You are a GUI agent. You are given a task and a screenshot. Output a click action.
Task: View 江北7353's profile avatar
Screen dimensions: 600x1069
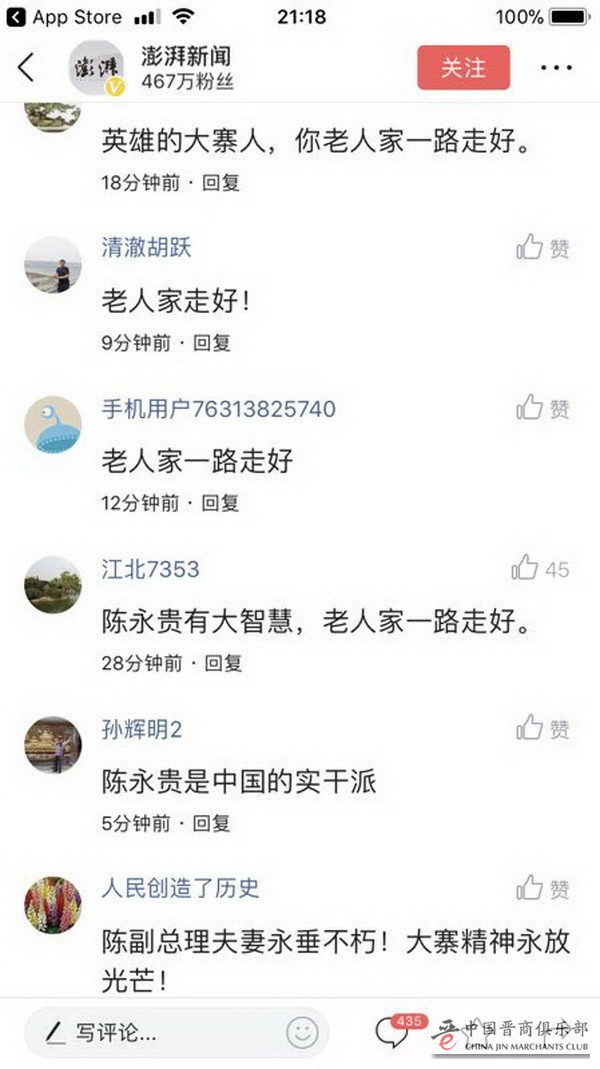[x=53, y=584]
